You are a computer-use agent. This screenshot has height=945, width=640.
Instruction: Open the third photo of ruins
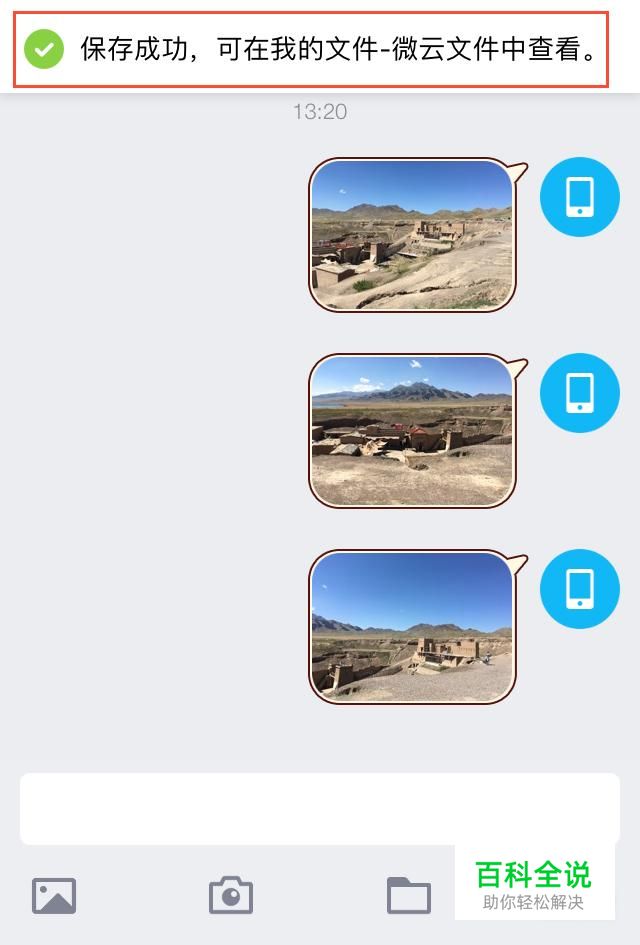click(412, 627)
